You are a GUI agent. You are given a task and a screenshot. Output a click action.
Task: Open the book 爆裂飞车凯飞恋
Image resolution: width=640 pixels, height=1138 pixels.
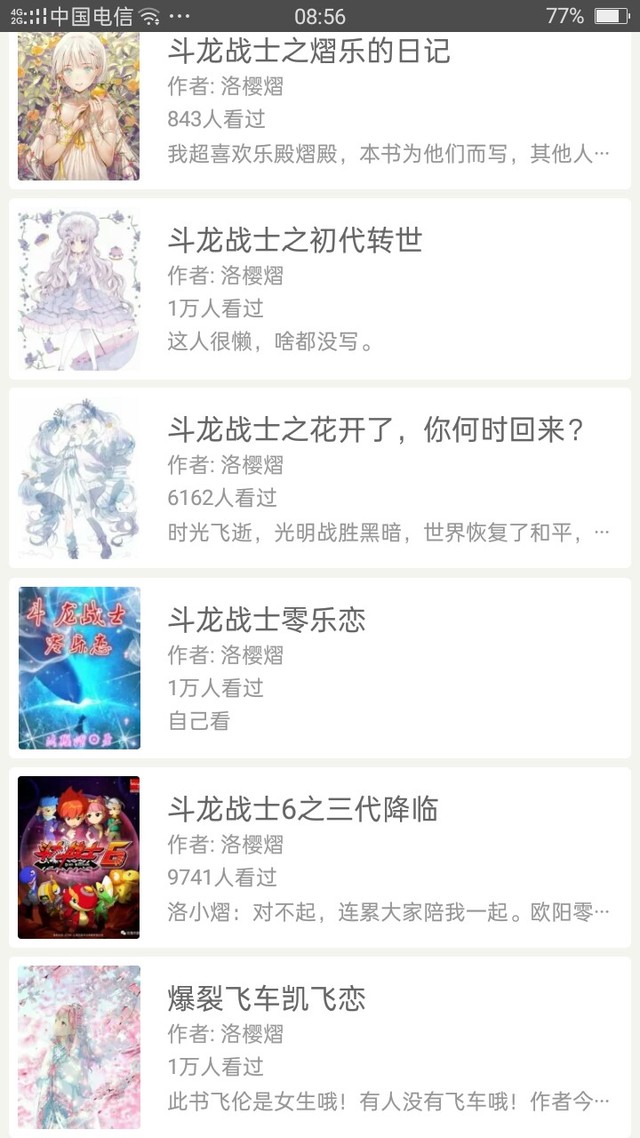tap(267, 998)
